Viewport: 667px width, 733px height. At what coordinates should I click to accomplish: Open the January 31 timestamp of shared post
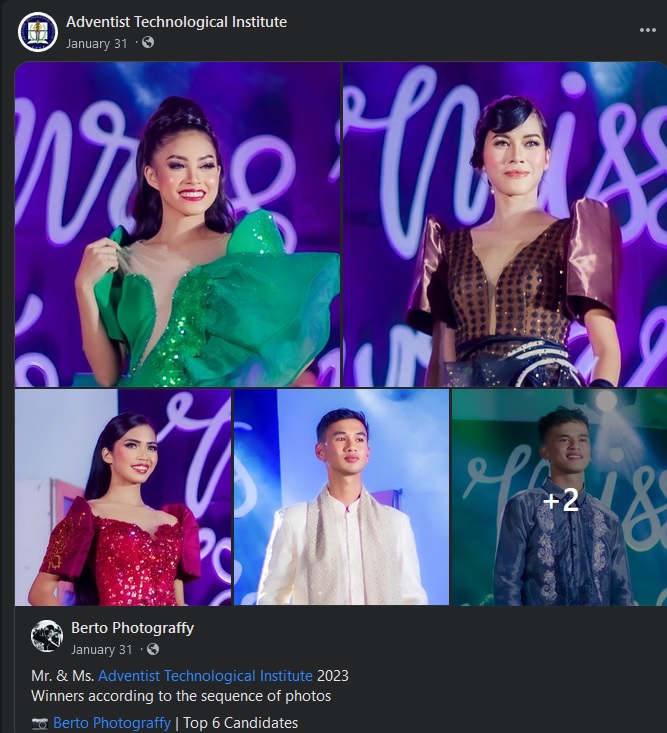(101, 650)
